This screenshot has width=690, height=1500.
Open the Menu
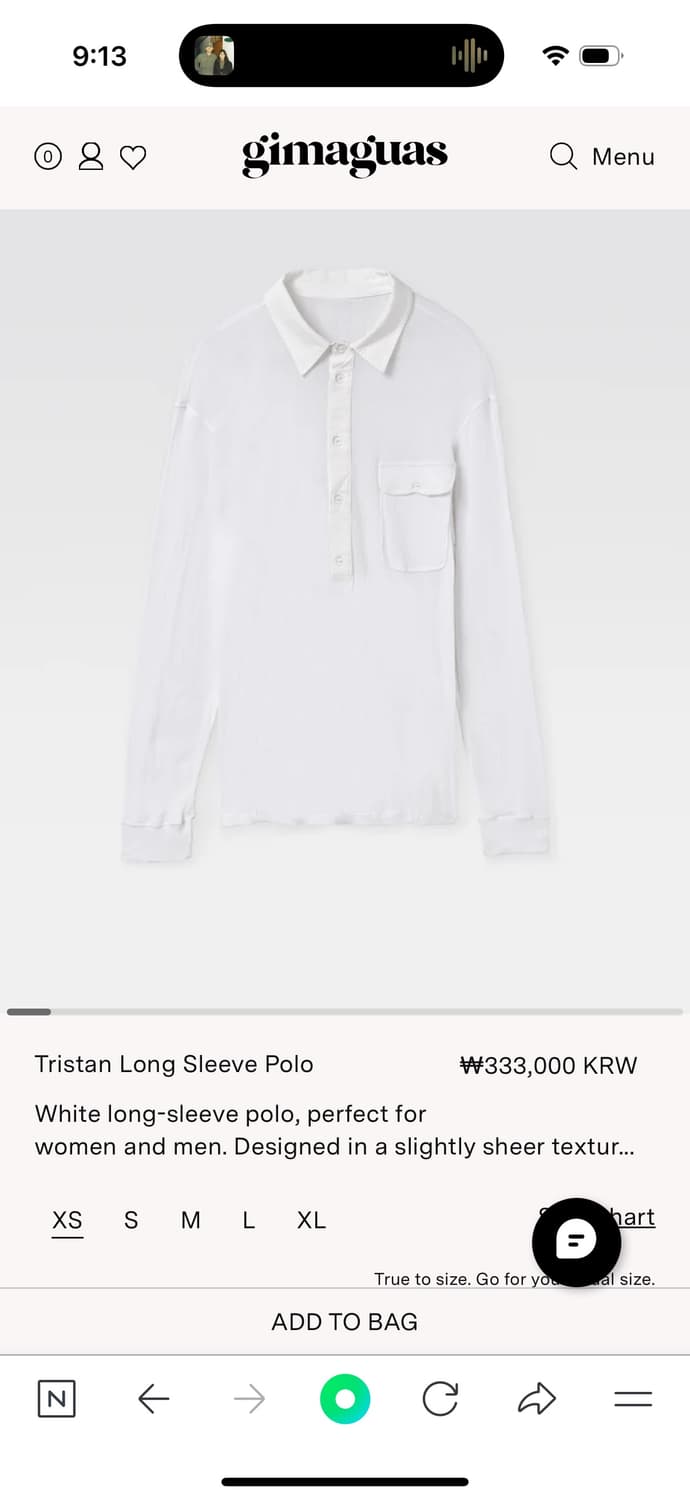tap(623, 157)
